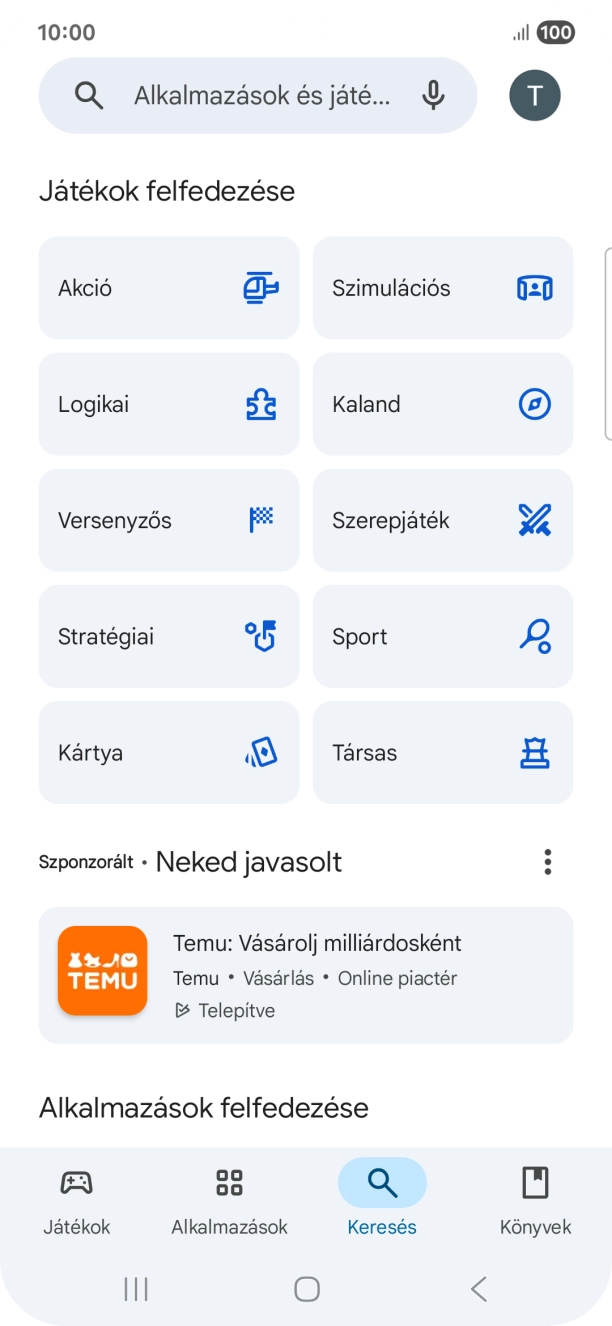Explore the Kaland category

[443, 404]
